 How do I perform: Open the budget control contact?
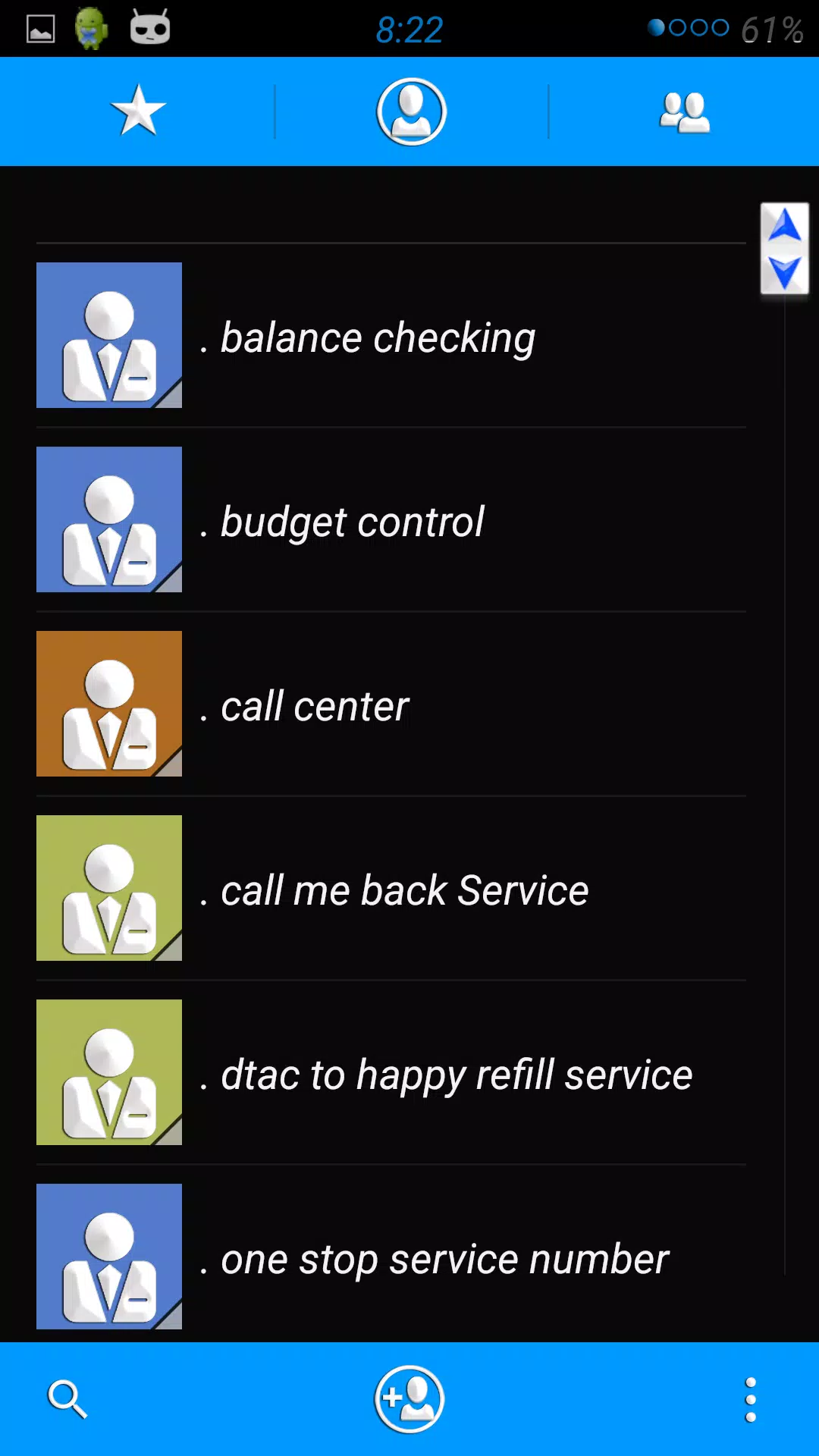pos(391,519)
